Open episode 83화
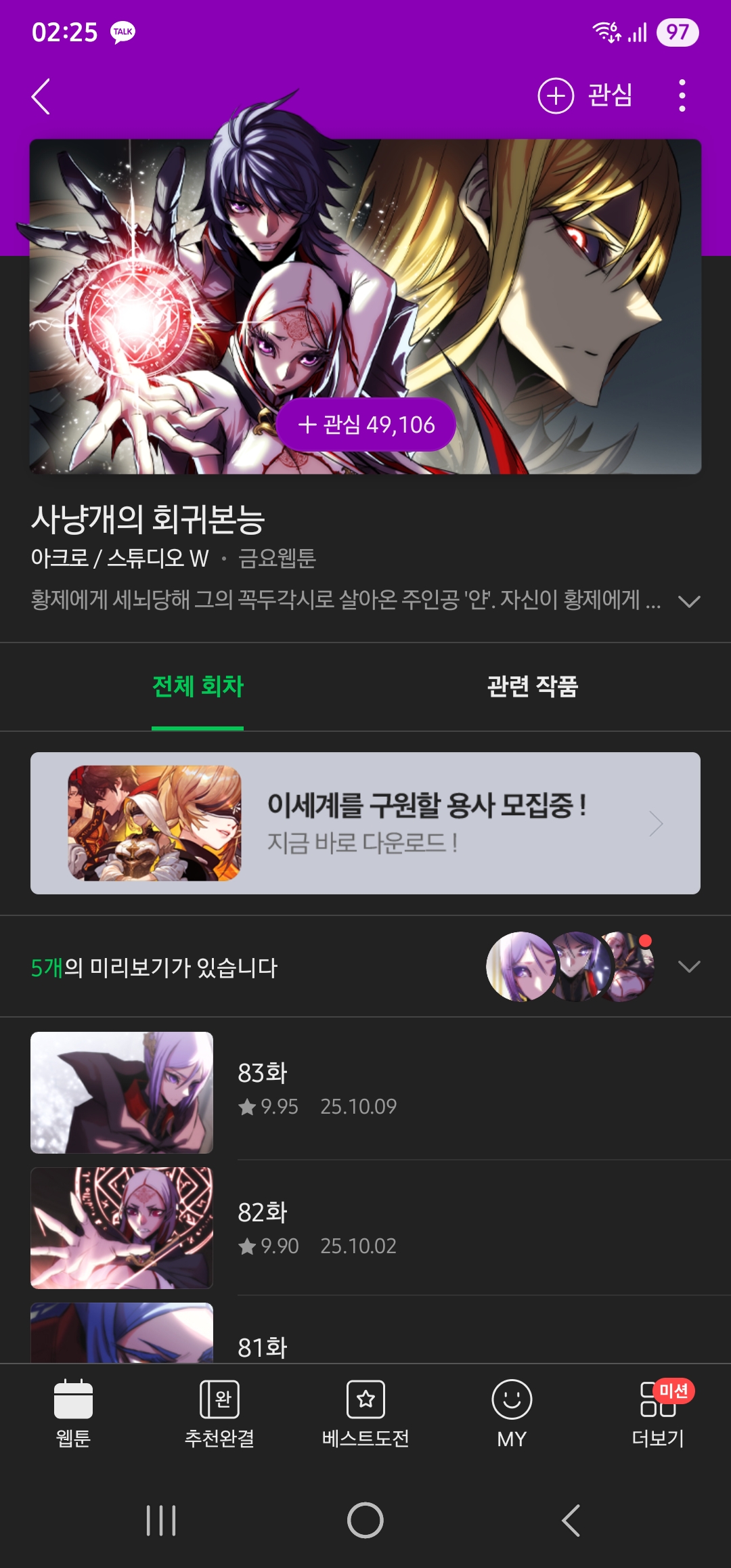 click(365, 1091)
